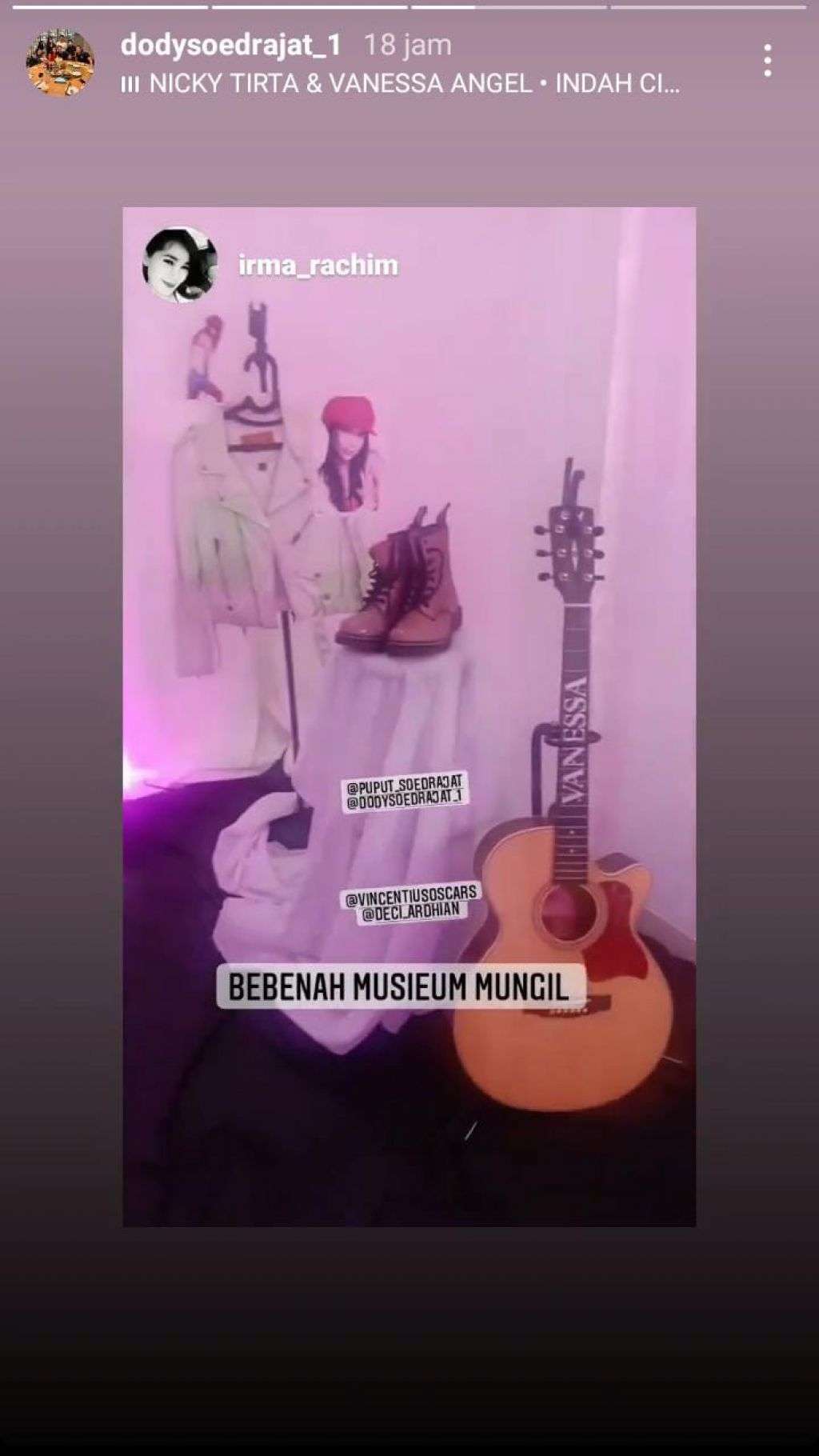Tap dodysoedrajat_1's profile picture
This screenshot has width=819, height=1456.
click(60, 62)
